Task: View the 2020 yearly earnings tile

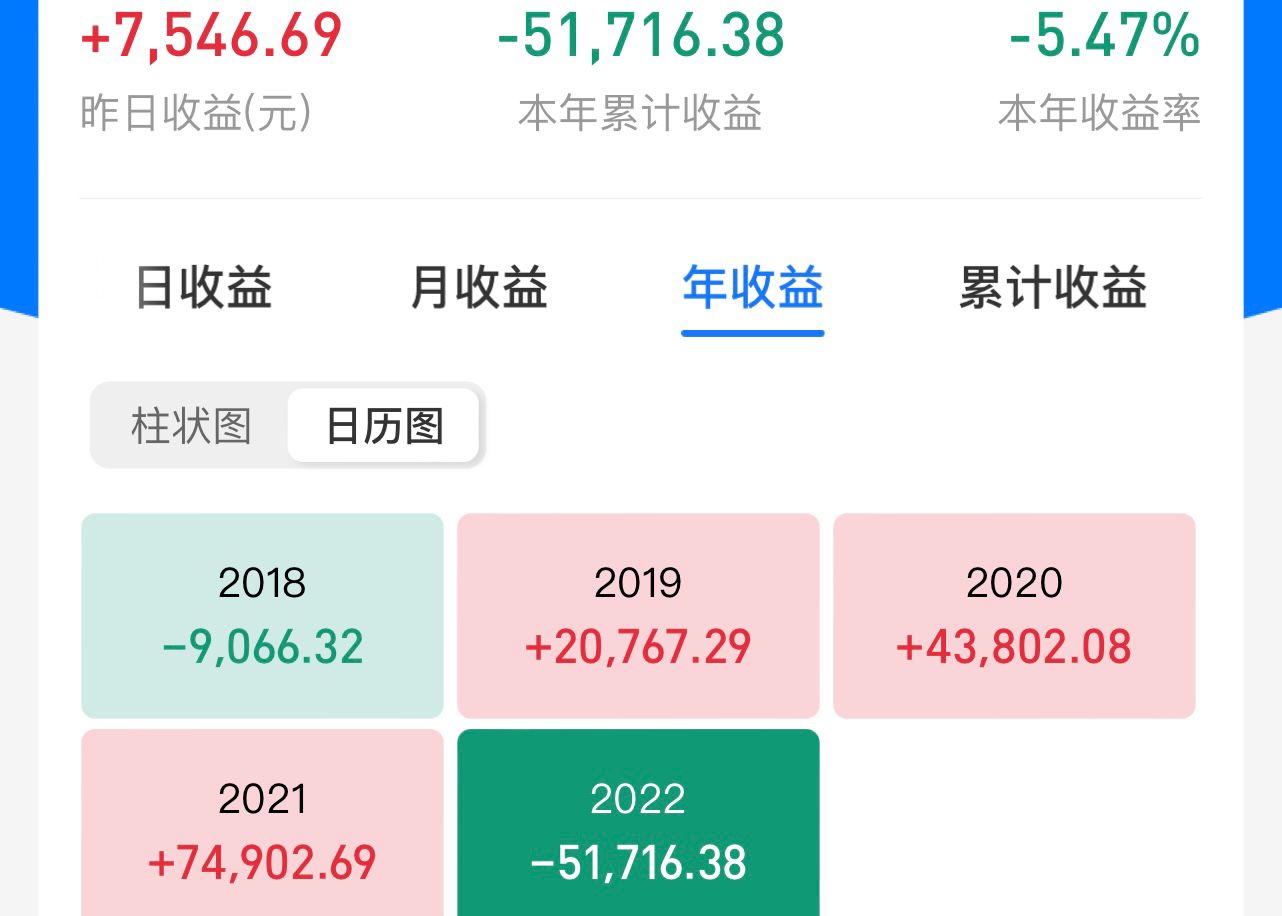Action: (1014, 615)
